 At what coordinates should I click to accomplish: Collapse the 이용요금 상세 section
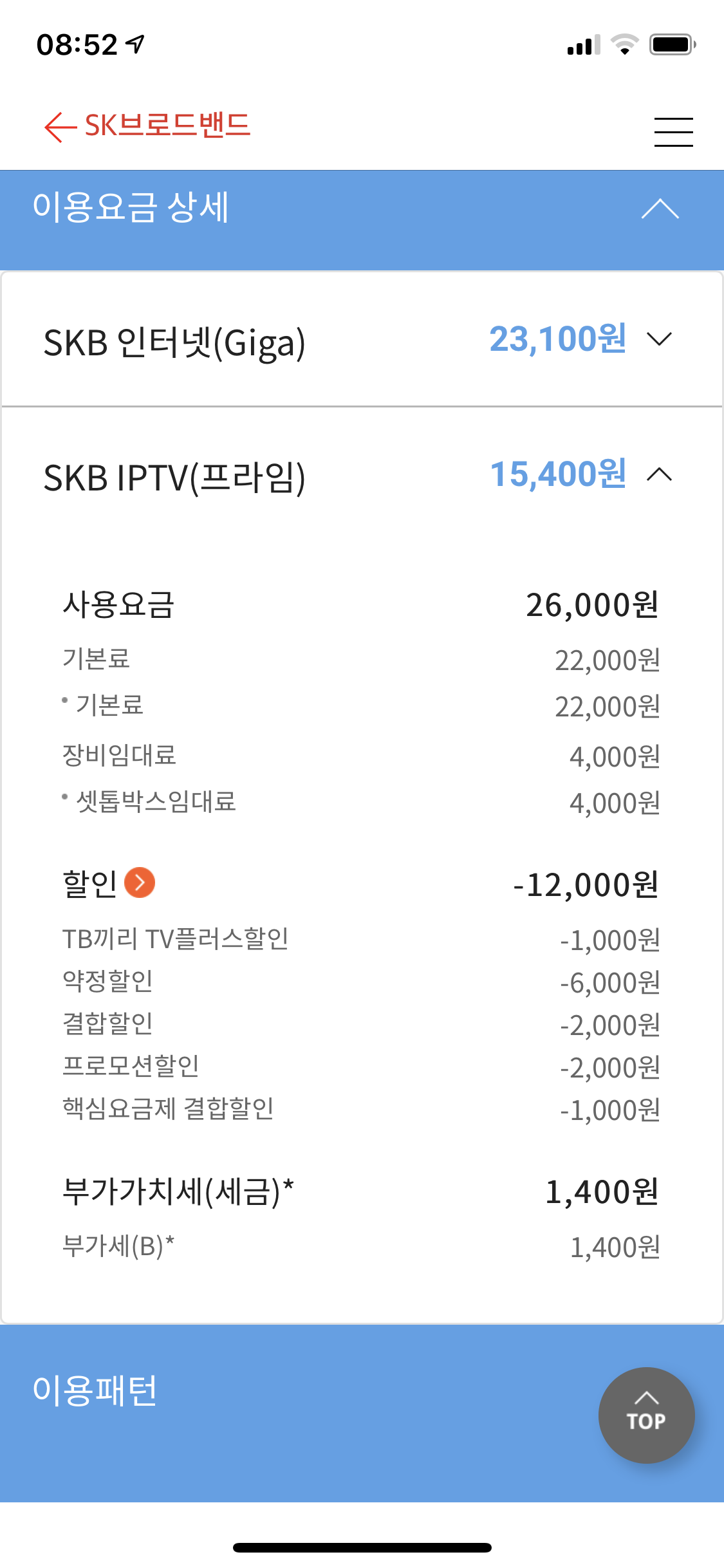(x=660, y=209)
